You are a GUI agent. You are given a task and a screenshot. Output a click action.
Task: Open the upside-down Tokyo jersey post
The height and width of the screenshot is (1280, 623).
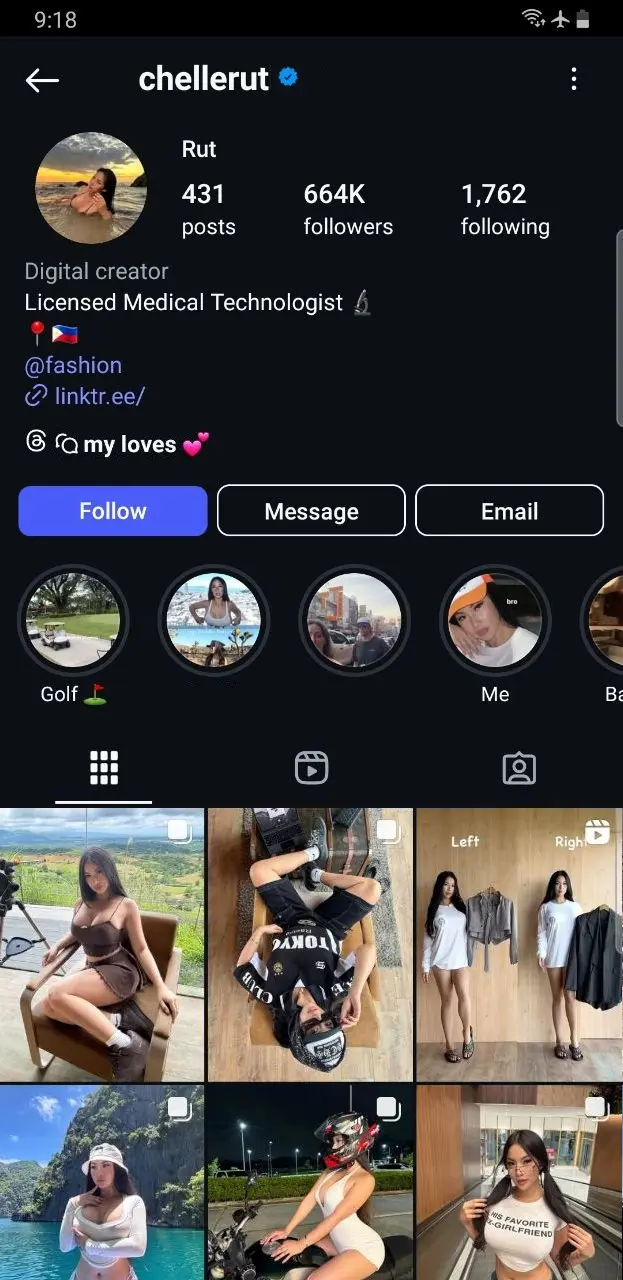311,945
